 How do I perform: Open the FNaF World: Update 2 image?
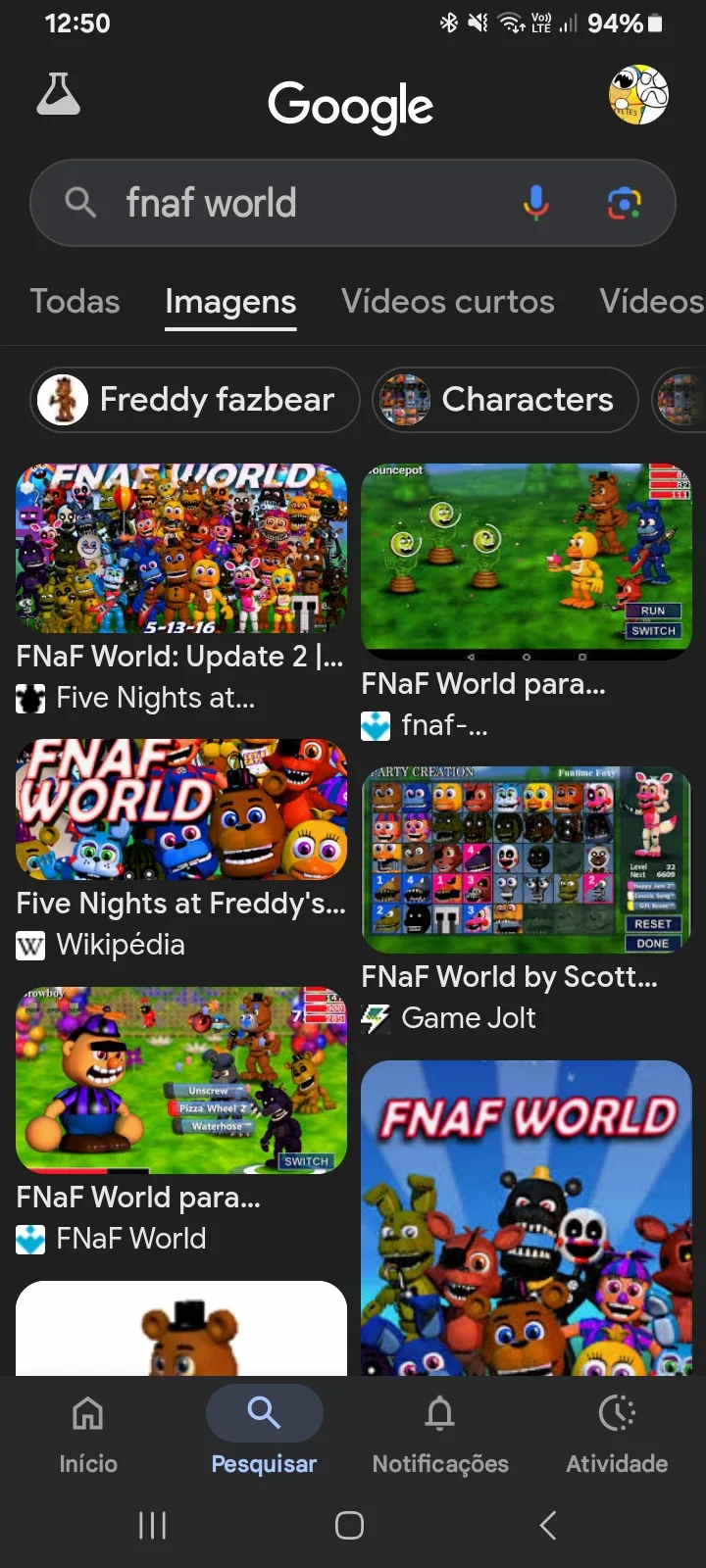tap(181, 549)
